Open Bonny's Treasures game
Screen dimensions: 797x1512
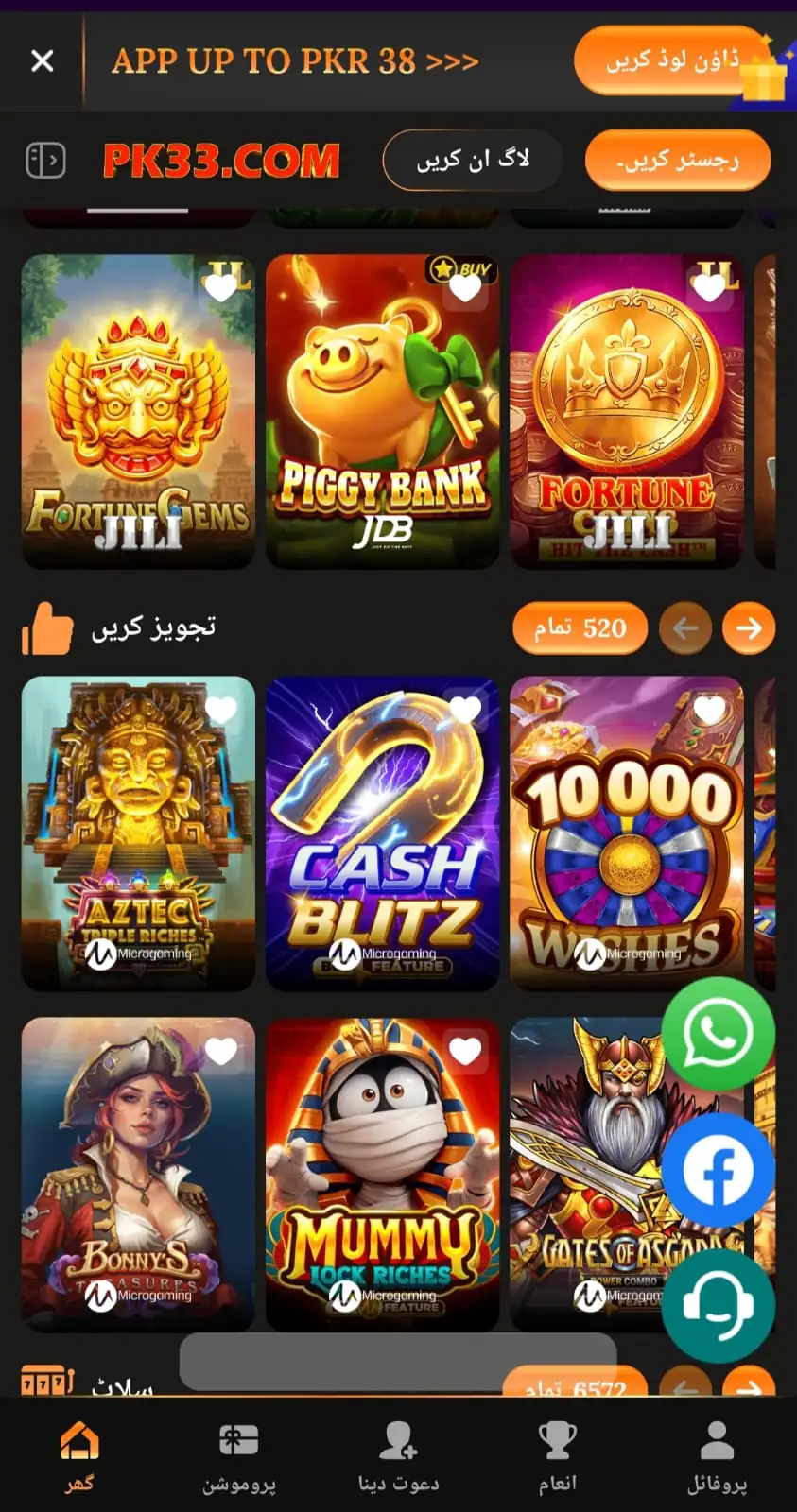tap(138, 1174)
